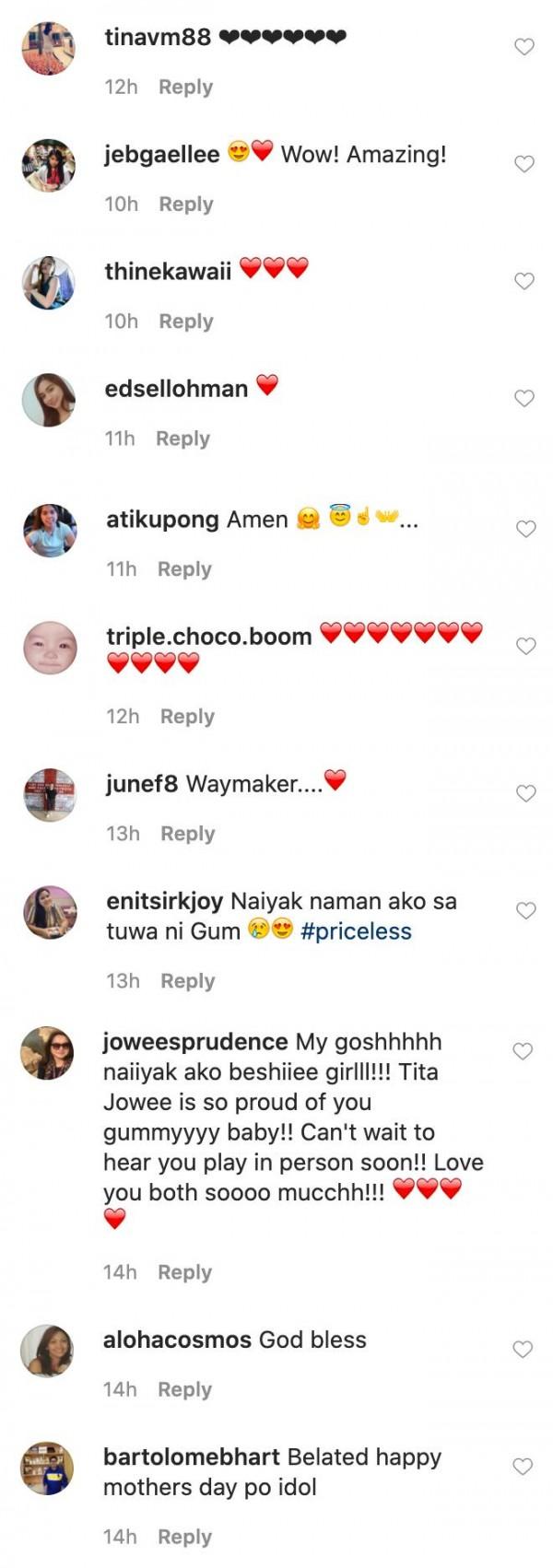Viewport: 553px width, 1568px height.
Task: Reply to edsellohman's comment
Action: pos(182,439)
